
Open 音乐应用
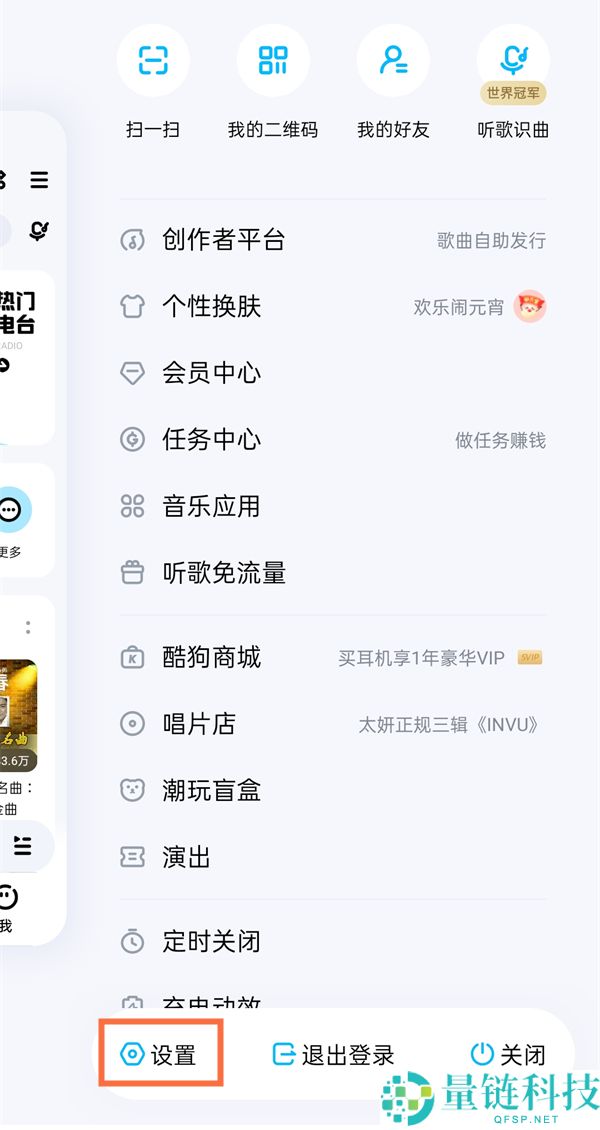click(211, 506)
